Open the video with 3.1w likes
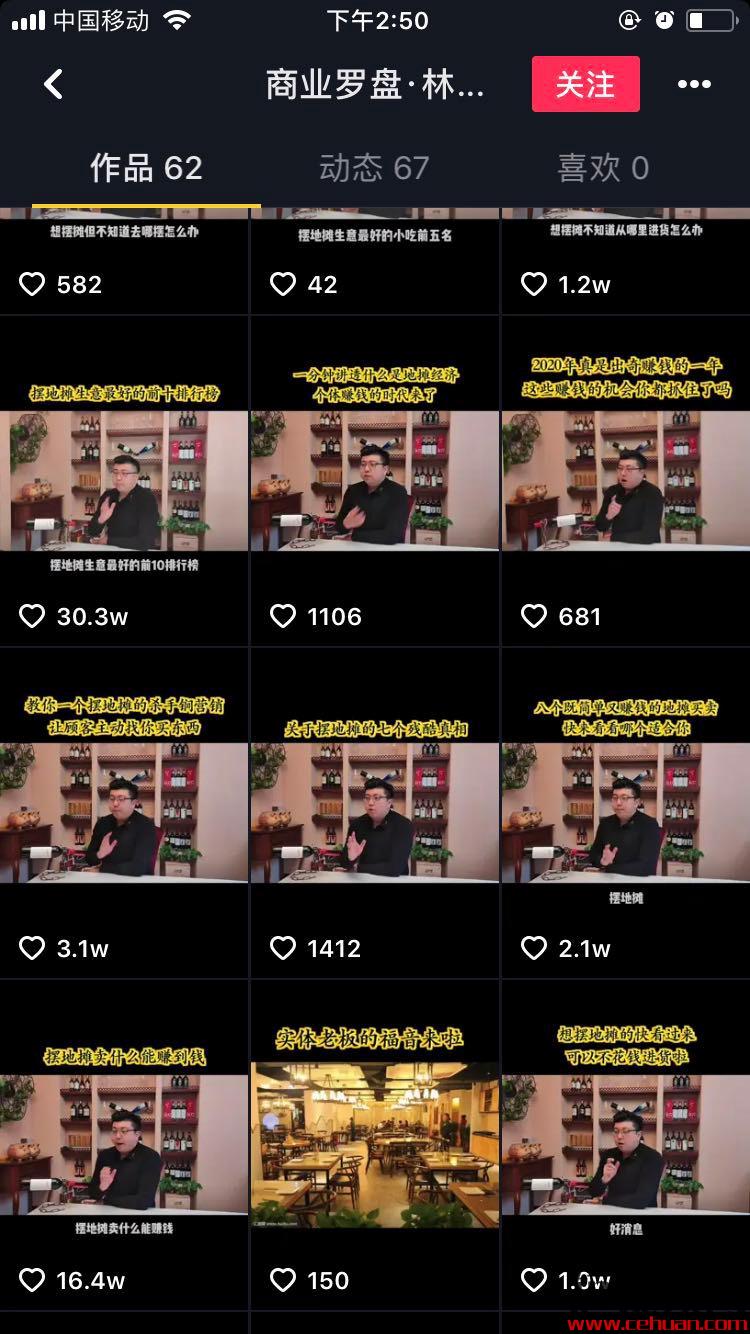Viewport: 750px width, 1334px height. tap(124, 812)
